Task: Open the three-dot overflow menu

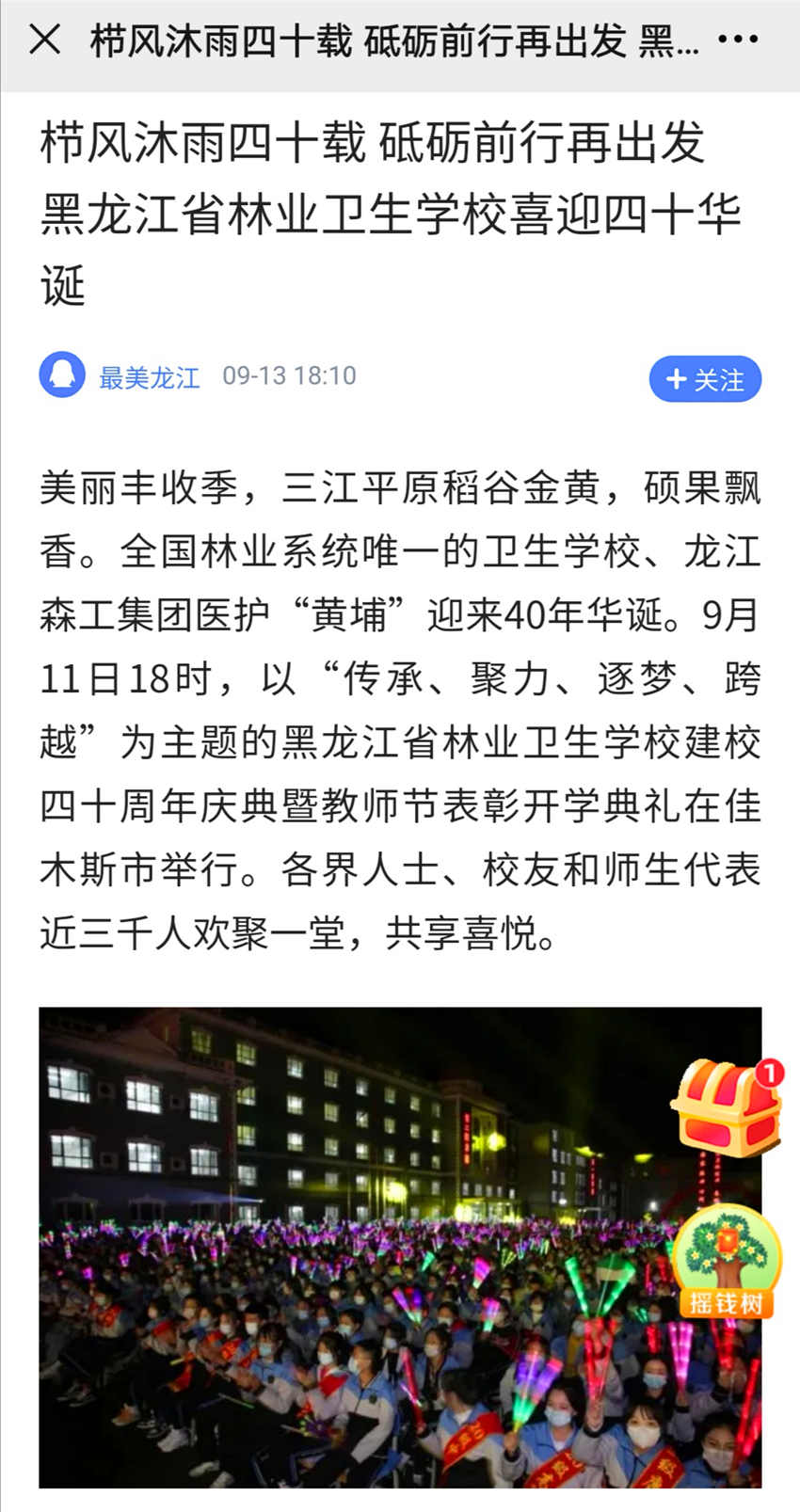Action: point(738,40)
